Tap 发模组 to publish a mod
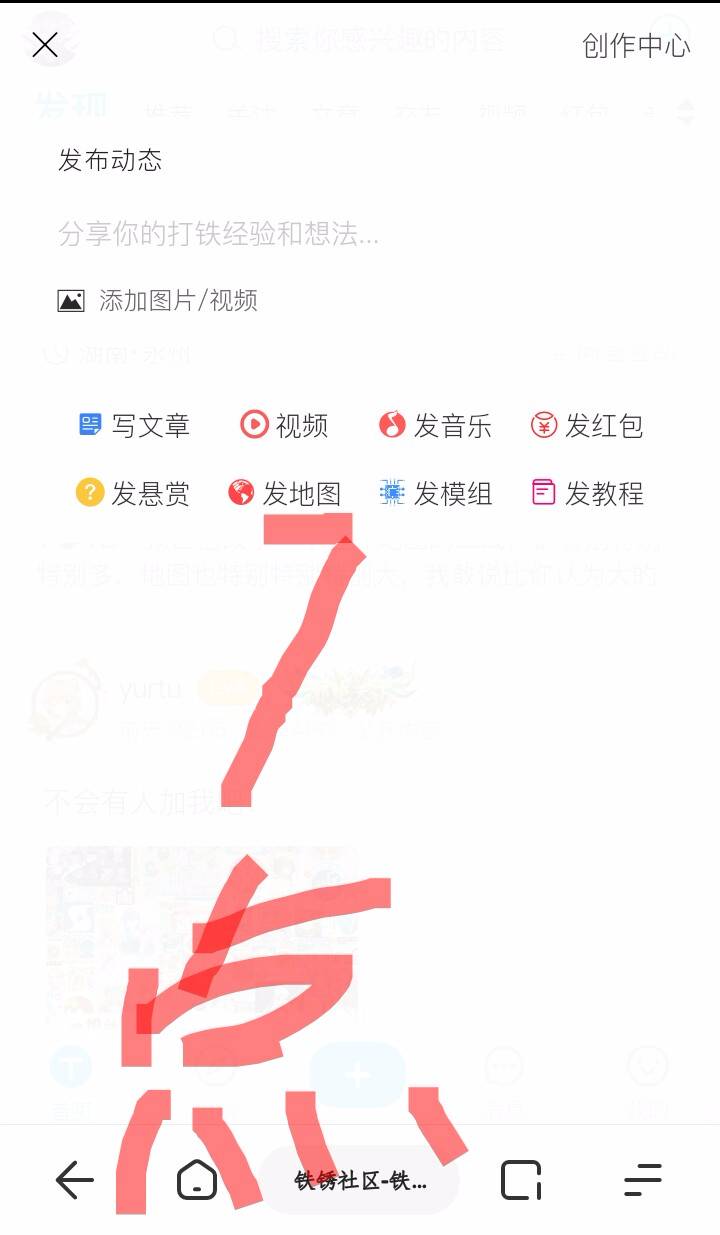720x1235 pixels. tap(436, 493)
